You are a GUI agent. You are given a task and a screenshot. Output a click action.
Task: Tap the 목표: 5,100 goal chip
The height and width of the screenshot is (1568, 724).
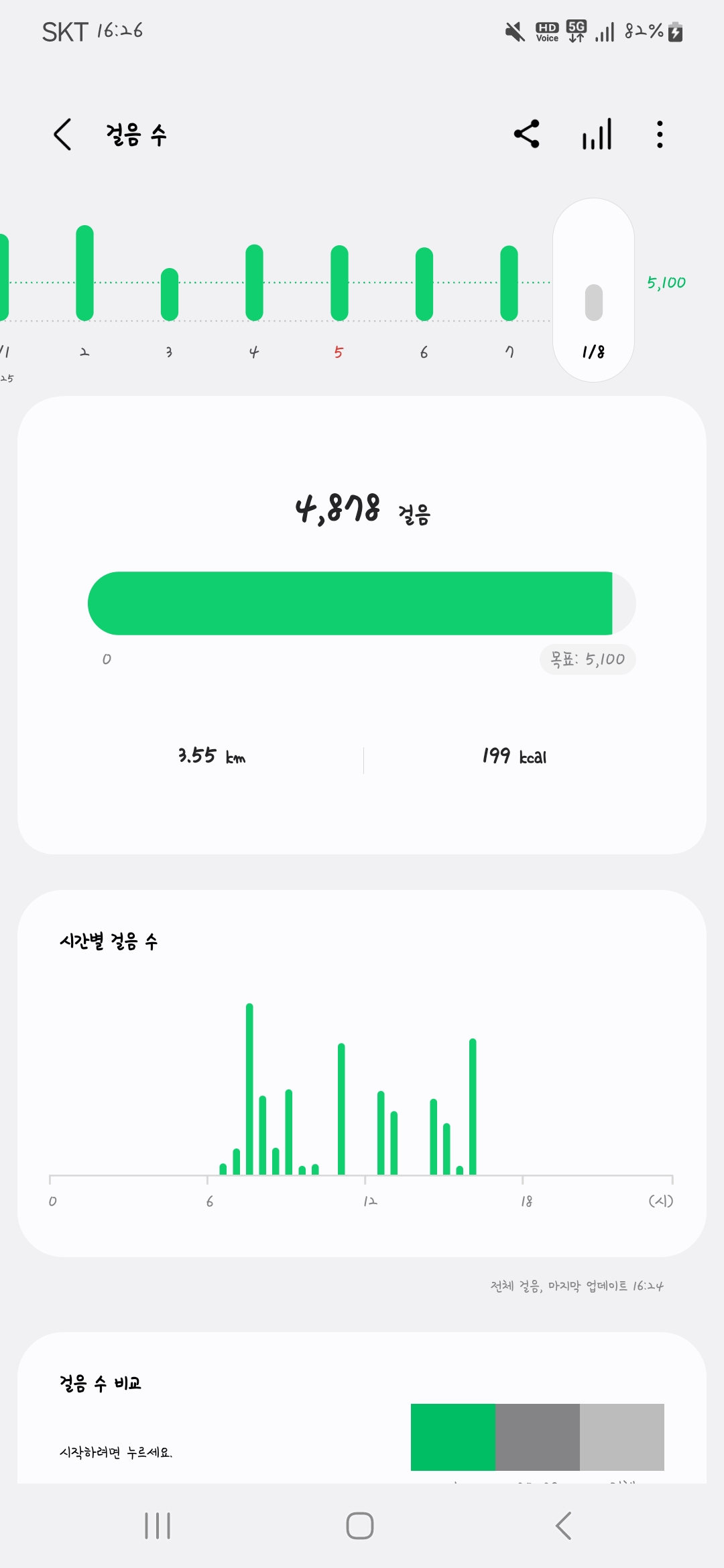(x=587, y=659)
